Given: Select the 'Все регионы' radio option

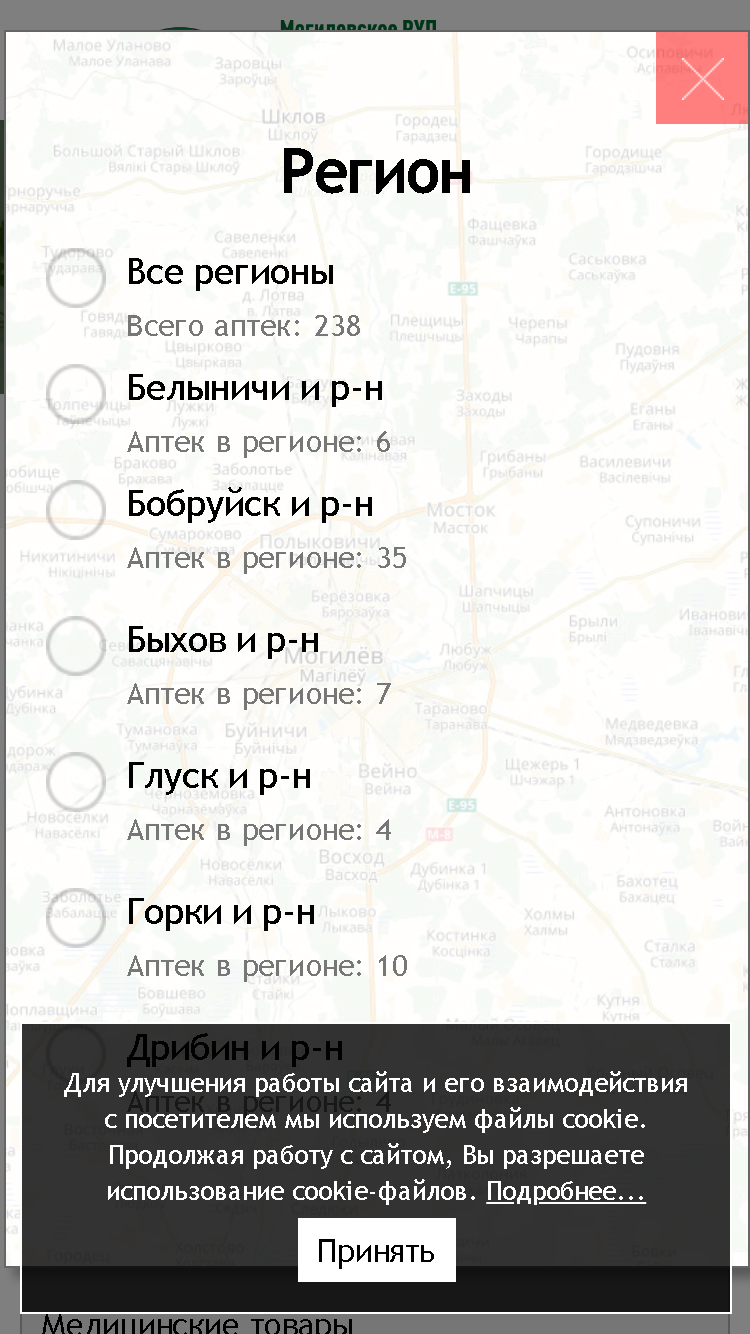Looking at the screenshot, I should [76, 278].
